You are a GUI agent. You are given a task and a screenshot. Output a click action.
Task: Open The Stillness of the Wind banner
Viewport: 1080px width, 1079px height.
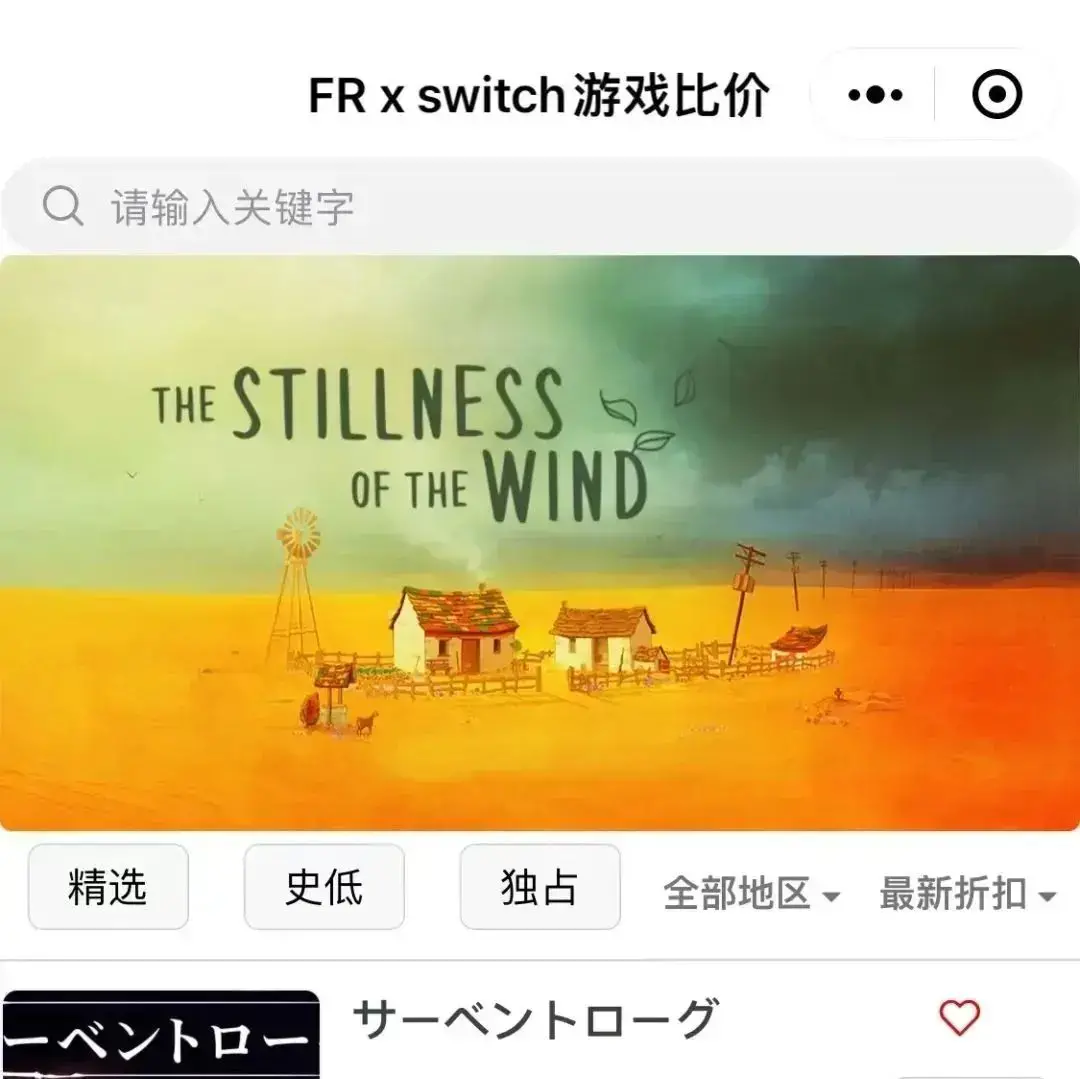click(540, 543)
